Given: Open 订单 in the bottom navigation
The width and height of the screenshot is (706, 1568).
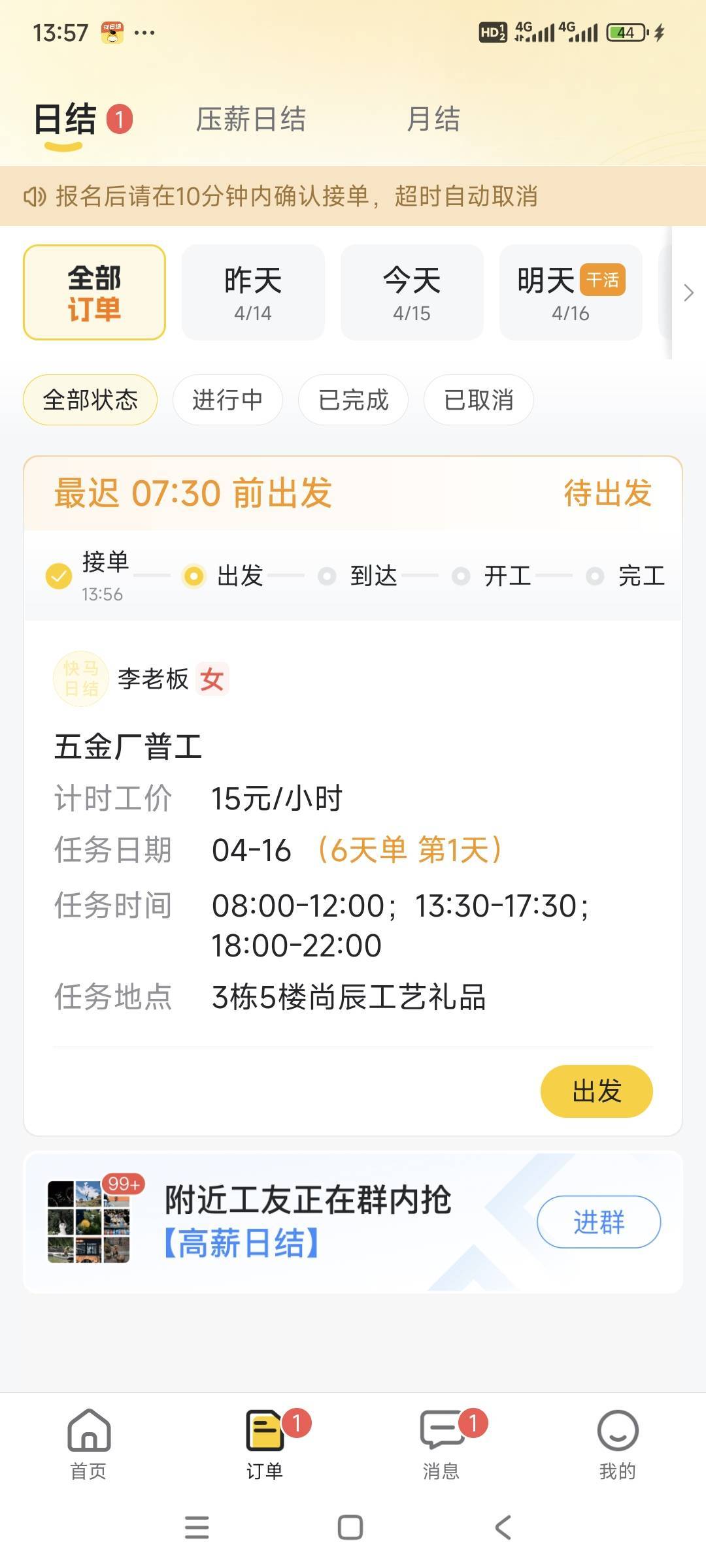Looking at the screenshot, I should click(x=265, y=1443).
